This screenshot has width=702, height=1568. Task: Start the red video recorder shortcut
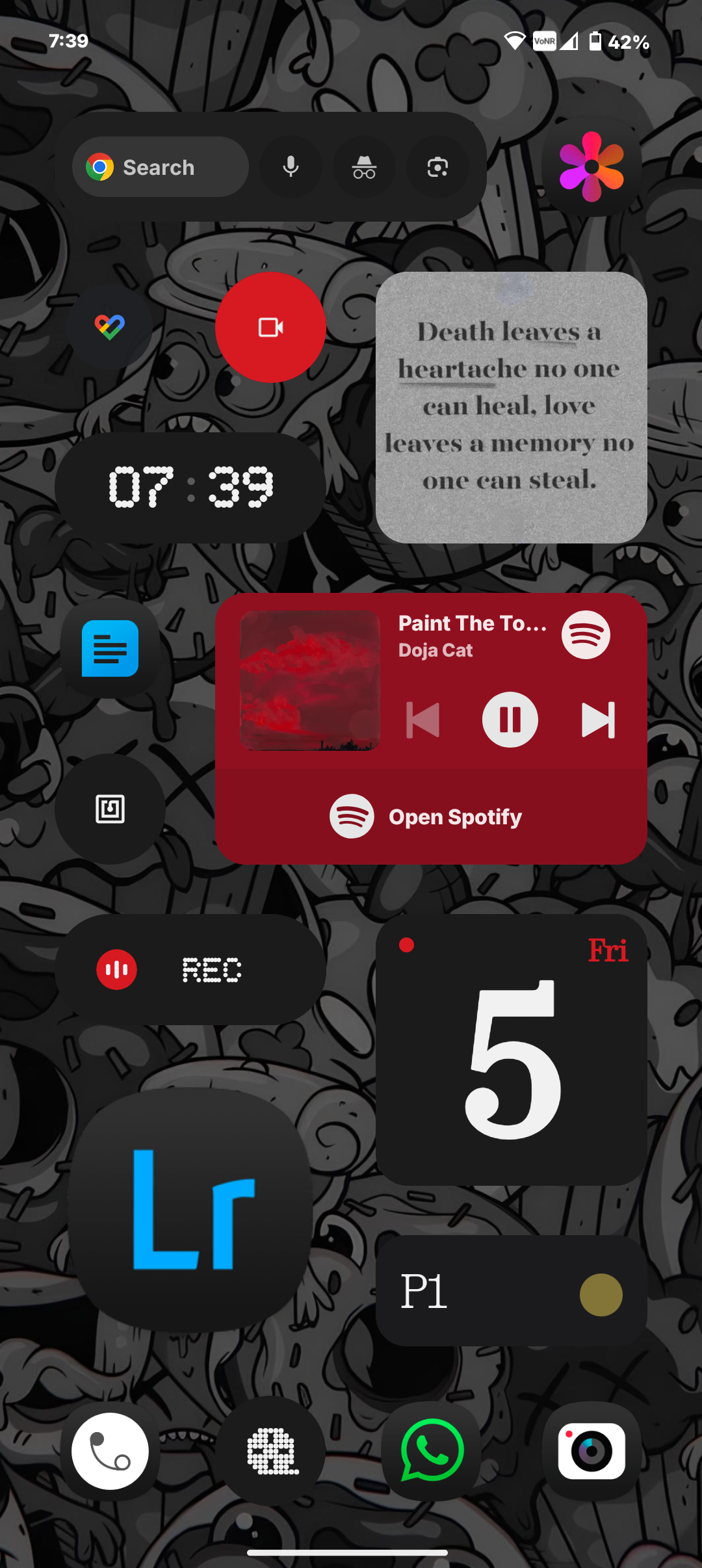pos(270,327)
